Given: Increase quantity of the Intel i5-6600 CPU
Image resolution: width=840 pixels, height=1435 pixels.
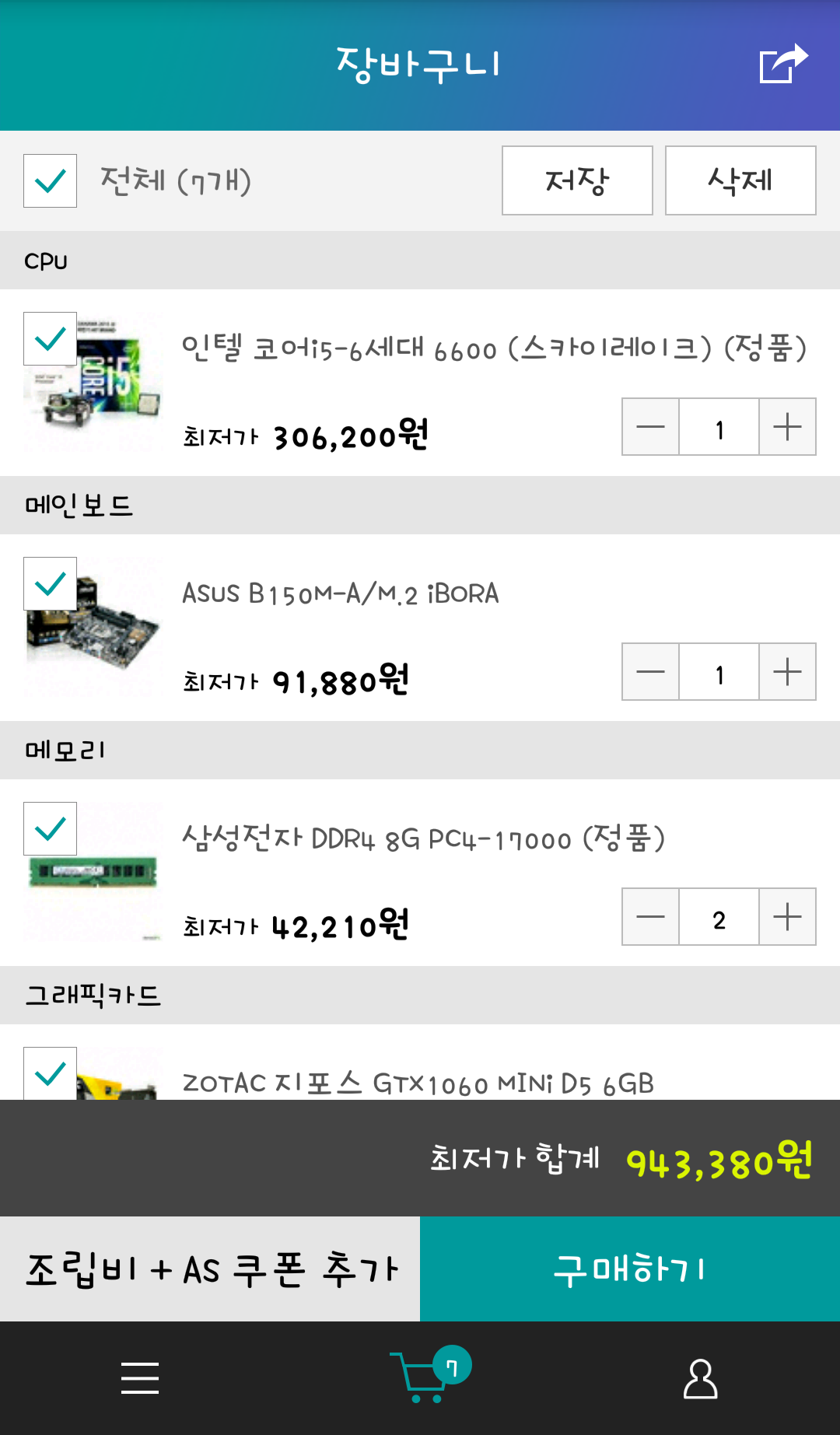Looking at the screenshot, I should coord(787,427).
